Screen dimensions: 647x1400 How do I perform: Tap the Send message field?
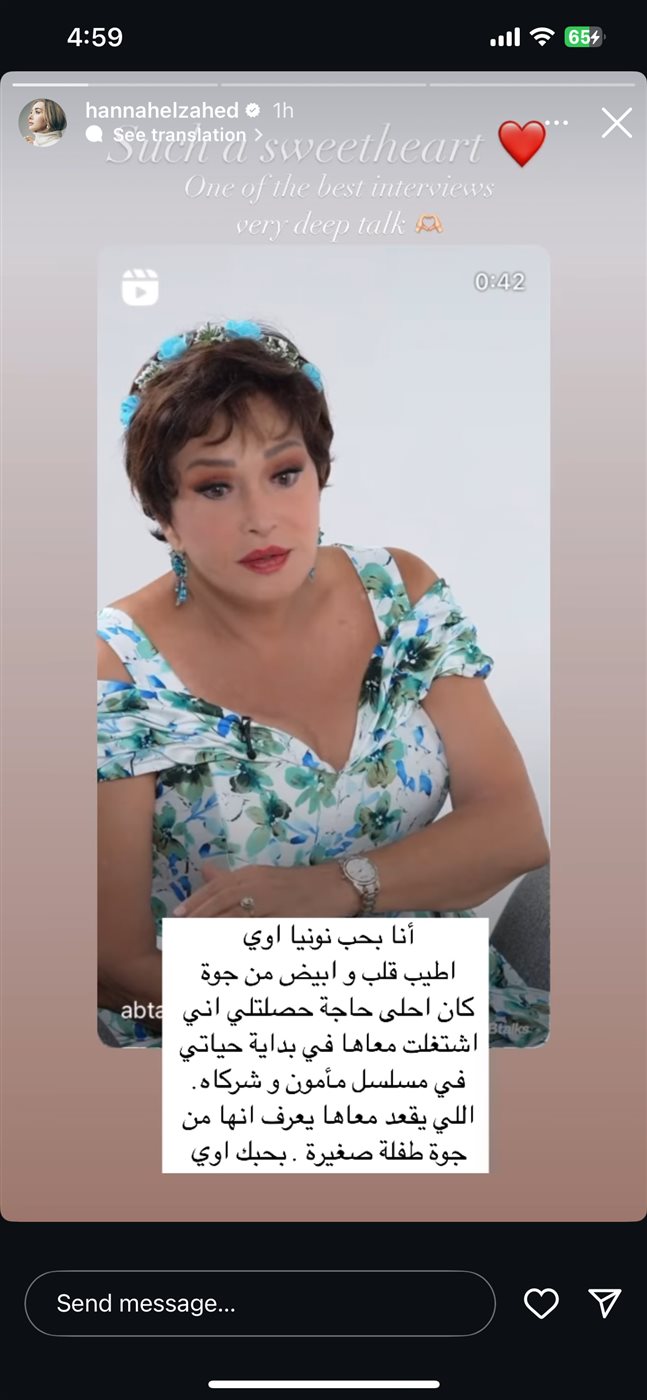(x=260, y=1303)
